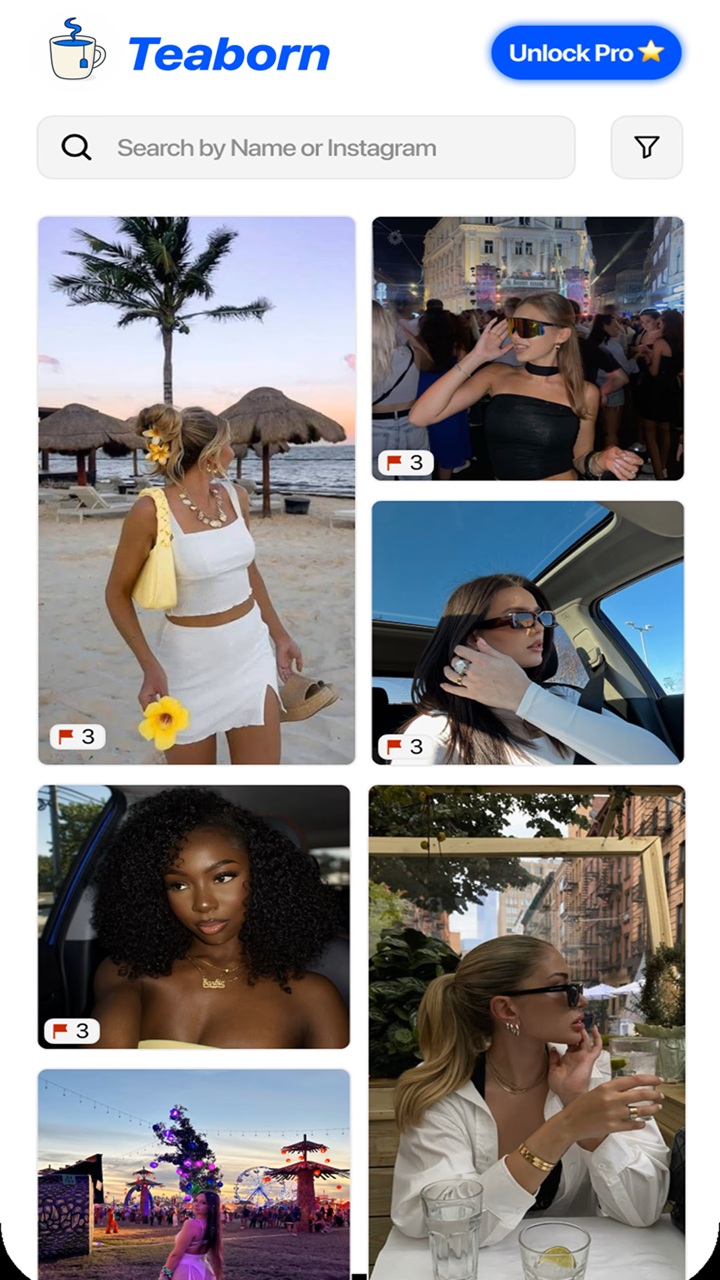Click the flag icon on the car selfie photo

coord(394,746)
